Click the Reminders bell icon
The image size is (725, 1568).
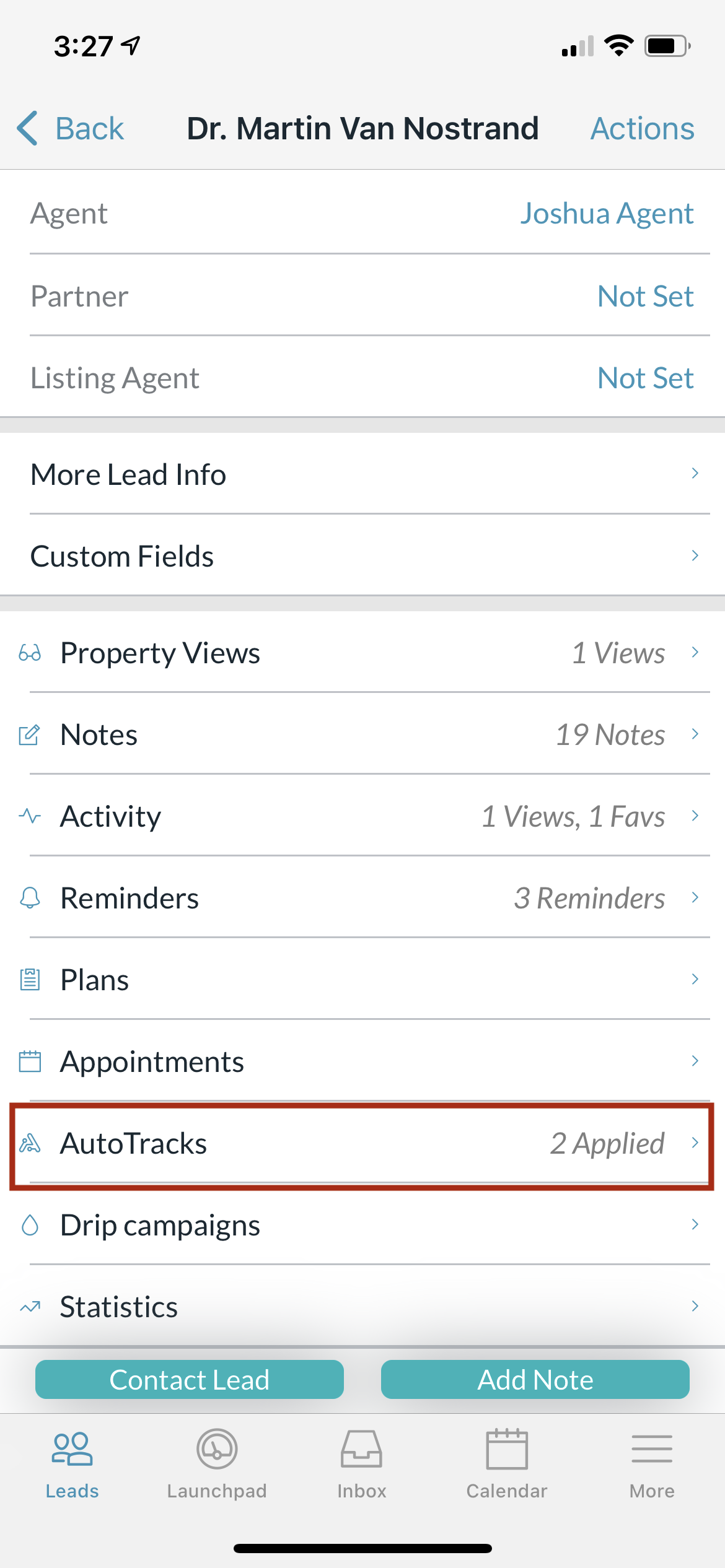[x=29, y=897]
